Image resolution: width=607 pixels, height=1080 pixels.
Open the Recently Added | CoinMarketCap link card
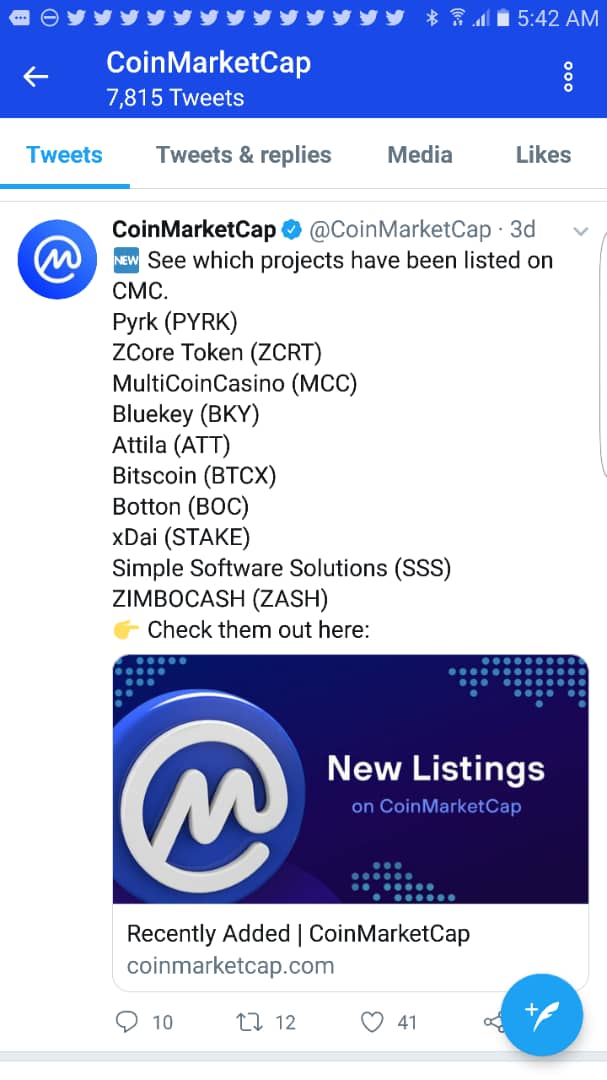(x=350, y=822)
